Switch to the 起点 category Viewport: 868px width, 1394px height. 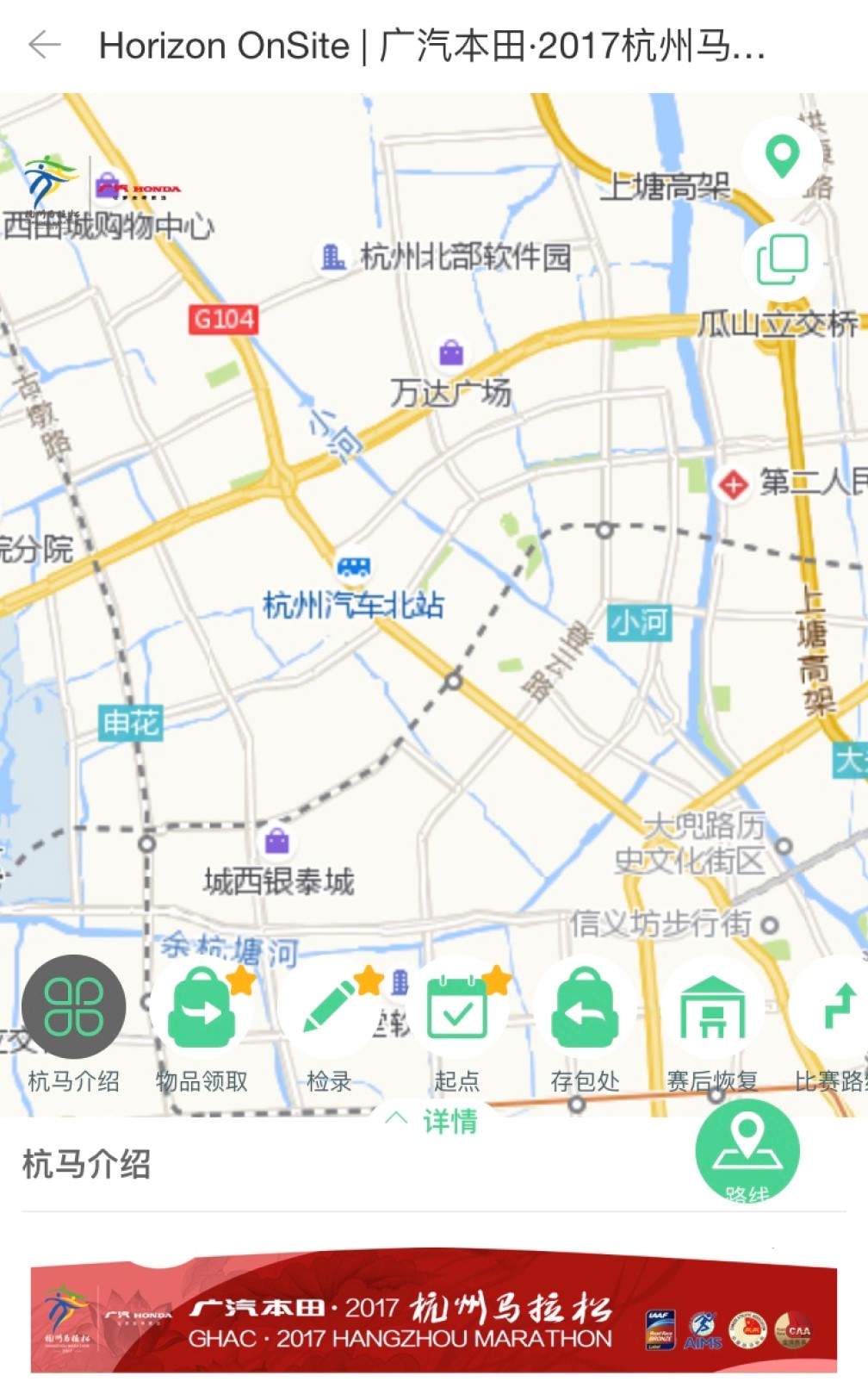click(457, 1025)
